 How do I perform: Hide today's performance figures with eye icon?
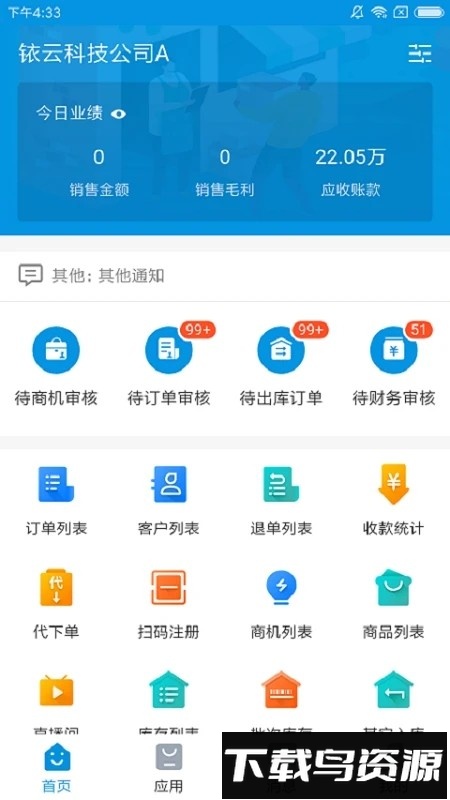click(118, 114)
